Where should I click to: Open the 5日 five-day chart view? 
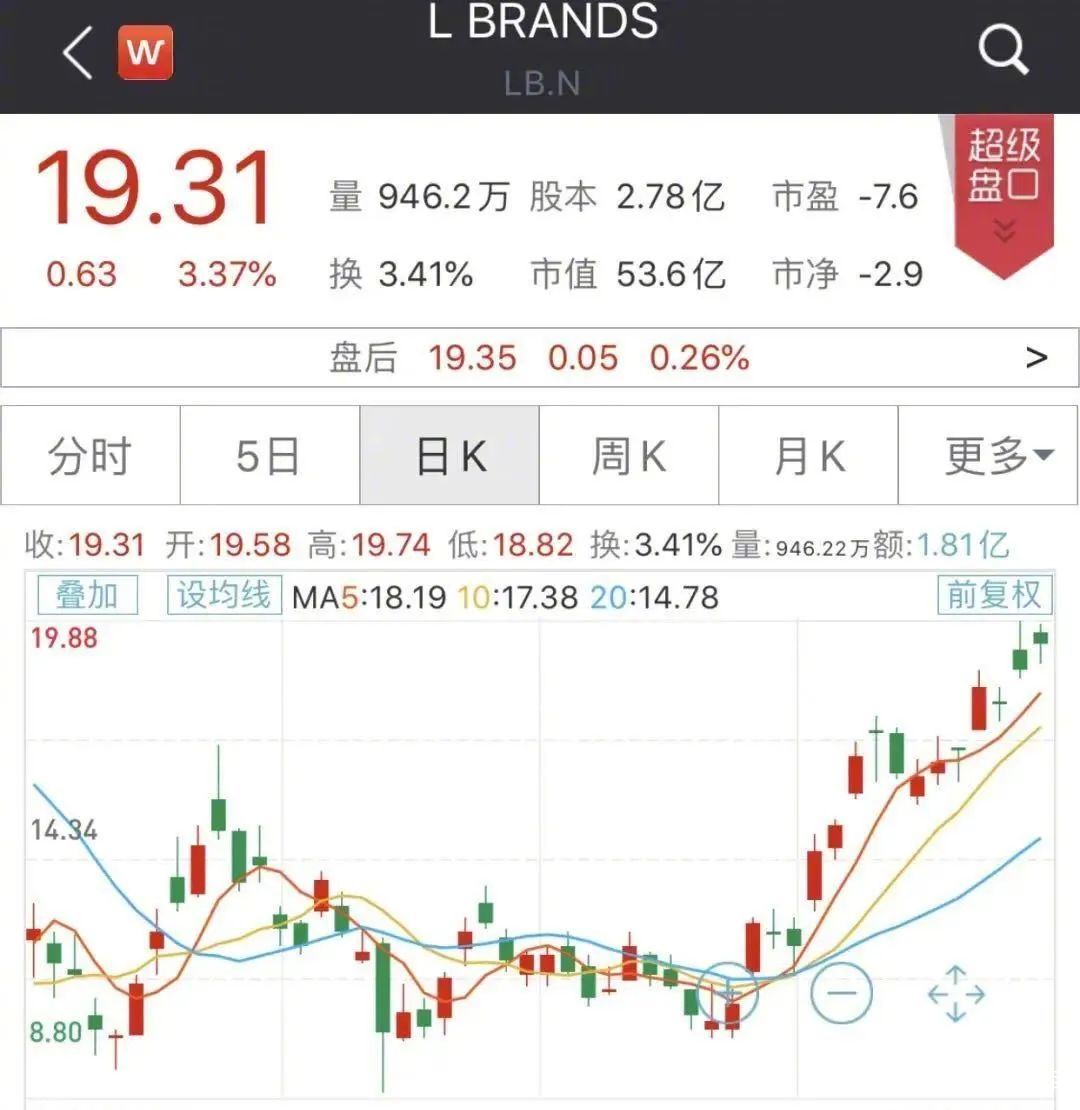coord(269,455)
